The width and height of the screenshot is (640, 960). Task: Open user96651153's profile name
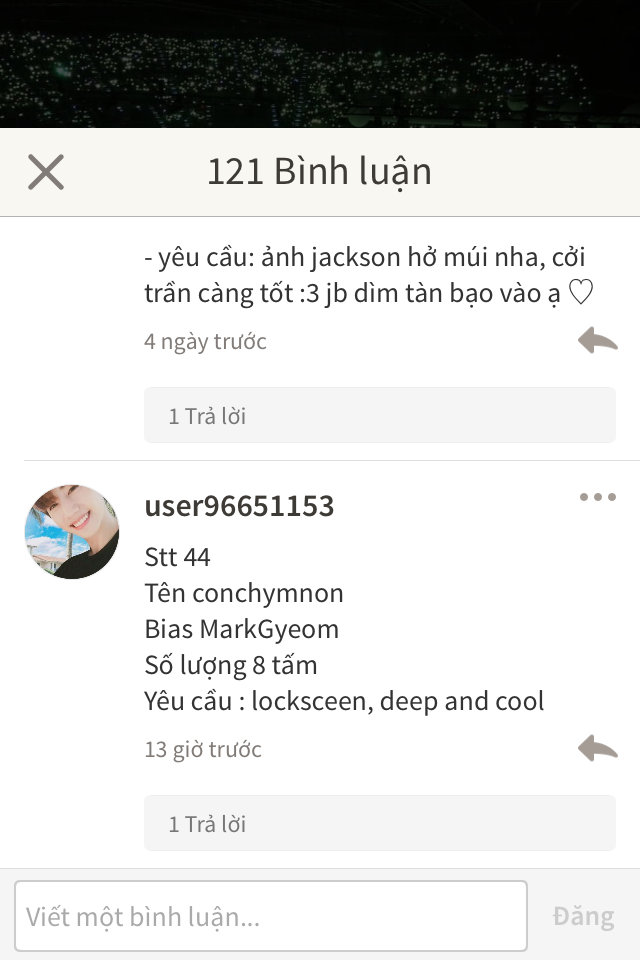(239, 506)
